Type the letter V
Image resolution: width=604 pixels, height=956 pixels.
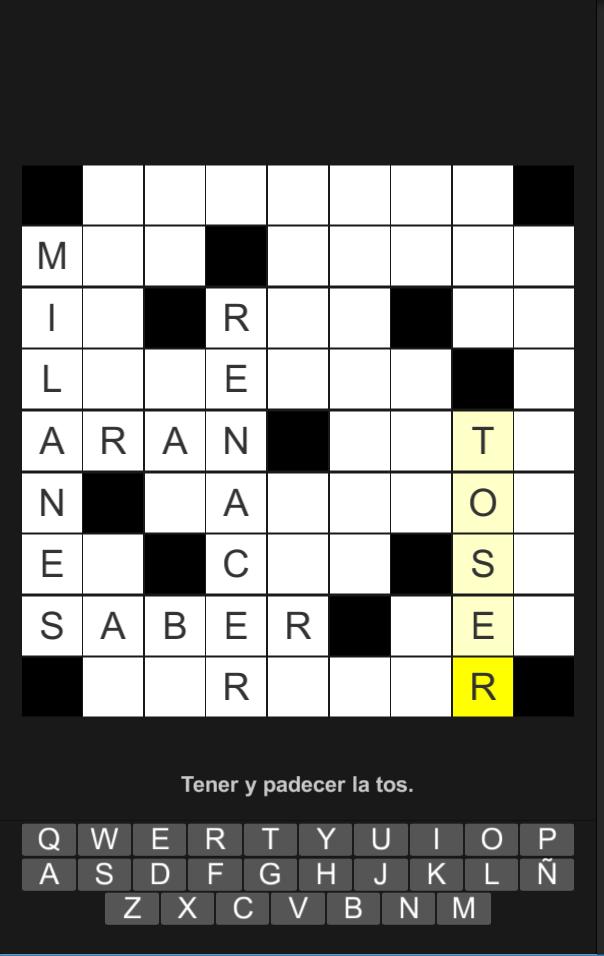click(x=298, y=909)
